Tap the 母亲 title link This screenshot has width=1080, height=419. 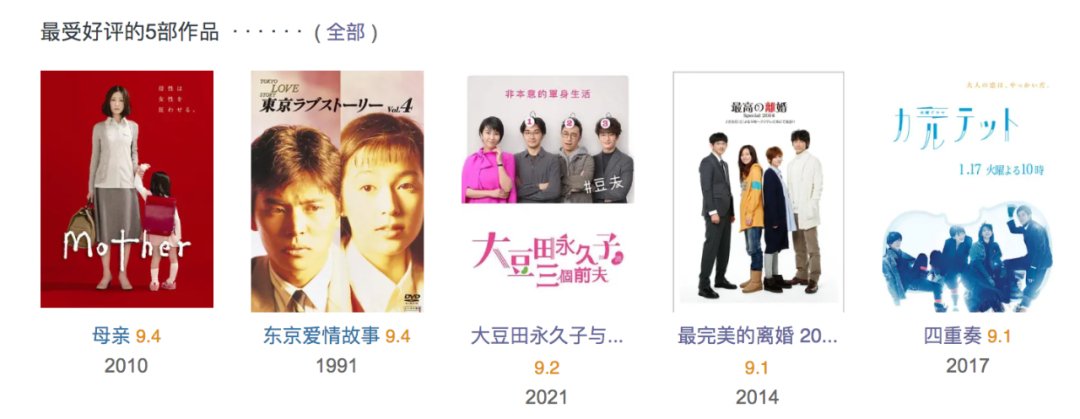[x=110, y=336]
